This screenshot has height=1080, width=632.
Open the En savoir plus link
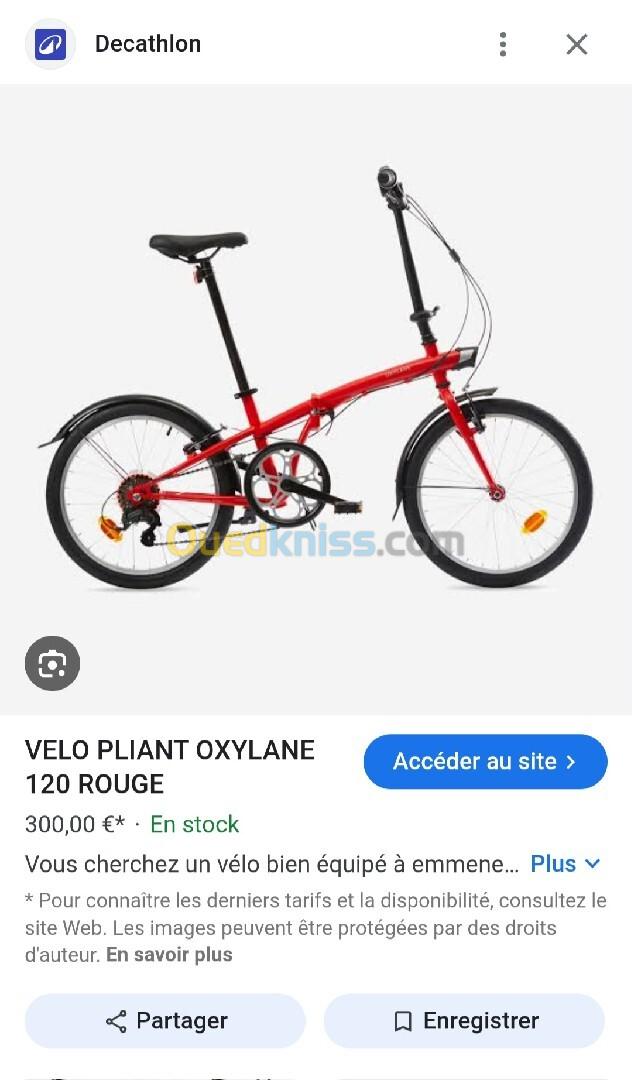point(169,955)
